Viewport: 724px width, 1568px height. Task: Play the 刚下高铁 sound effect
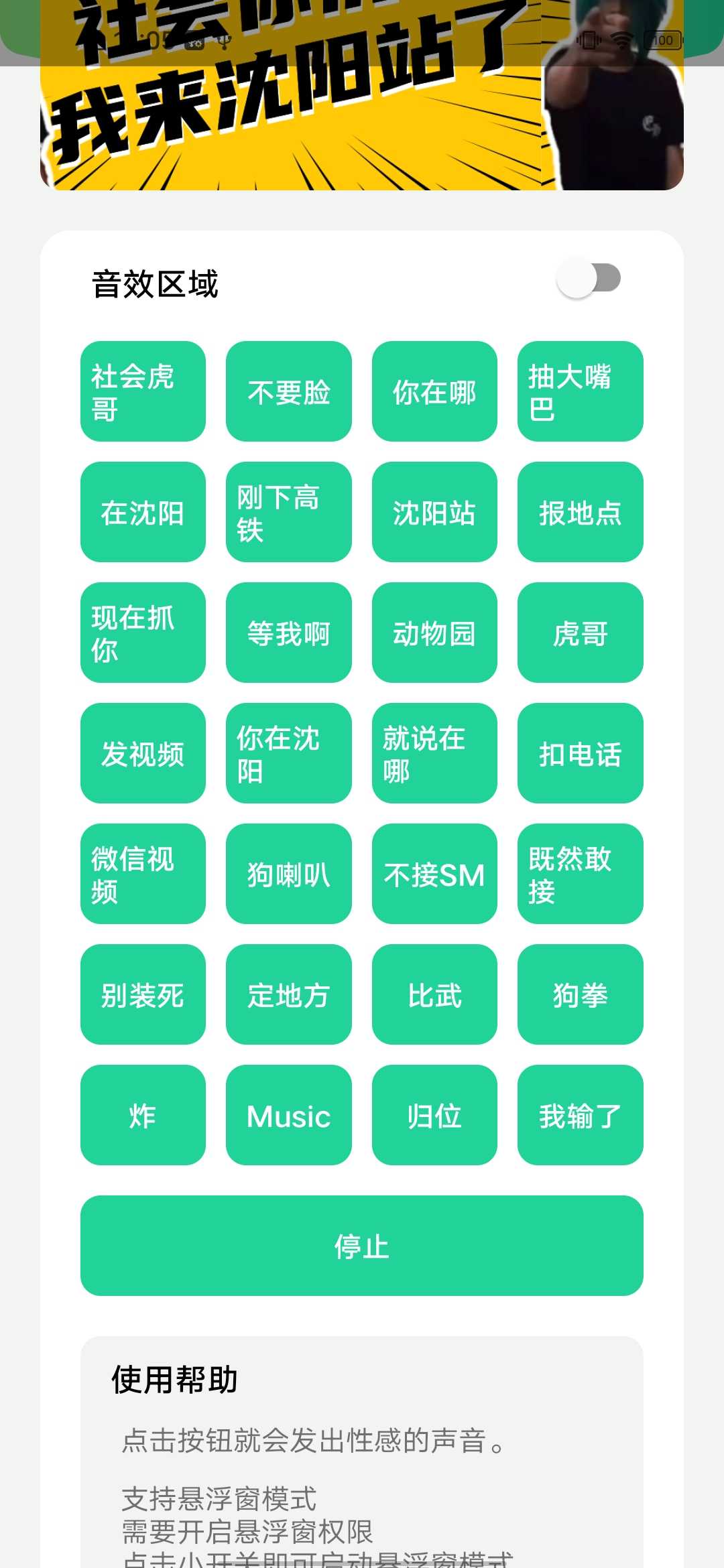288,511
